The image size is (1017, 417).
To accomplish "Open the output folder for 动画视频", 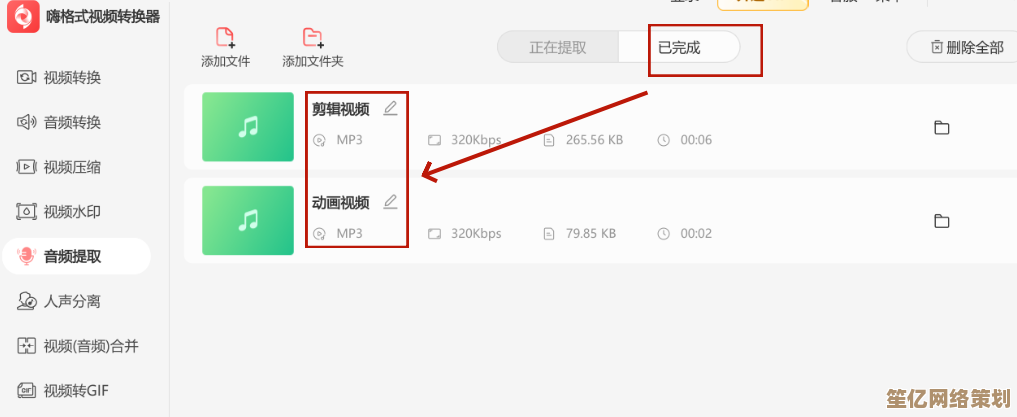I will pos(941,221).
